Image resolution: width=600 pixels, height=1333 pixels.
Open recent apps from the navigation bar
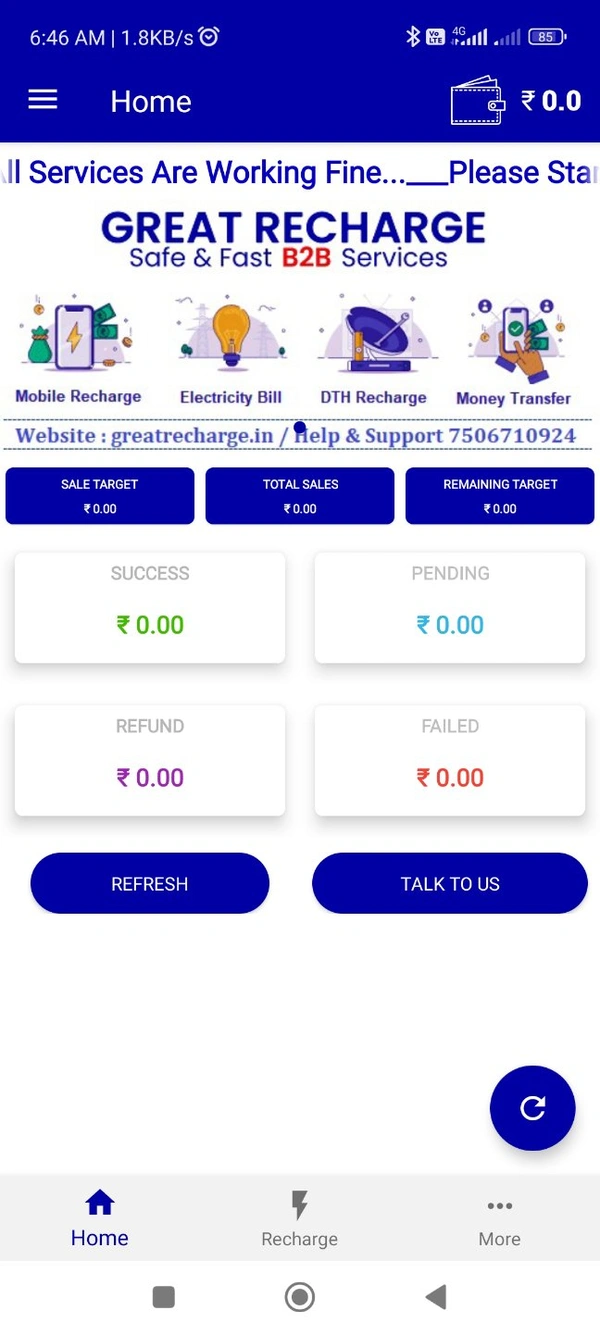164,1297
